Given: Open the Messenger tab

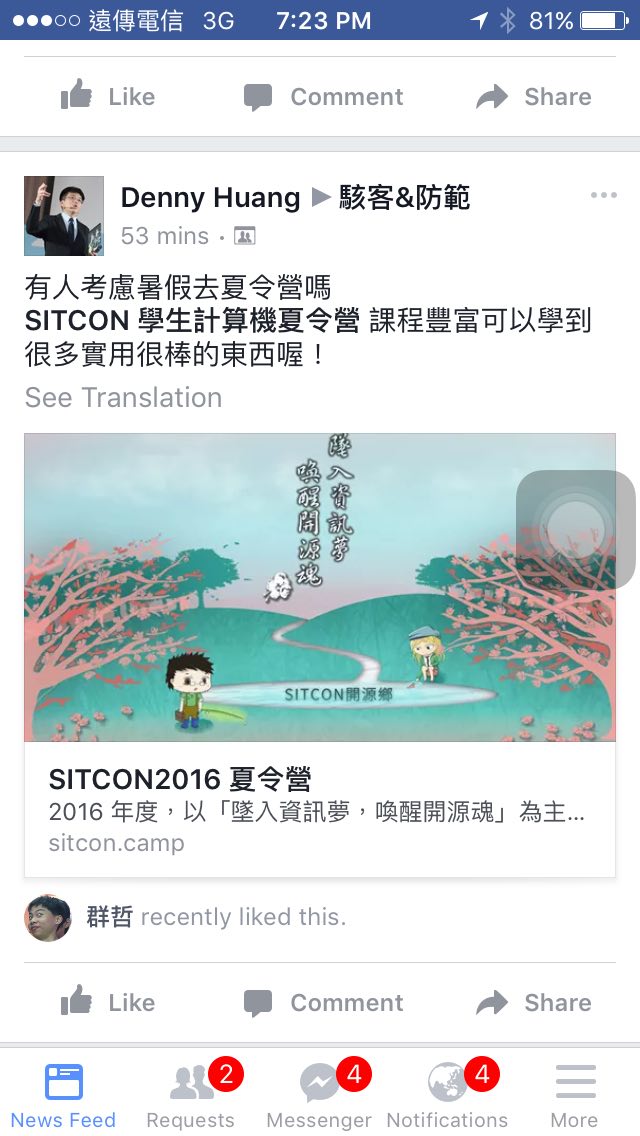Looking at the screenshot, I should coord(319,1096).
